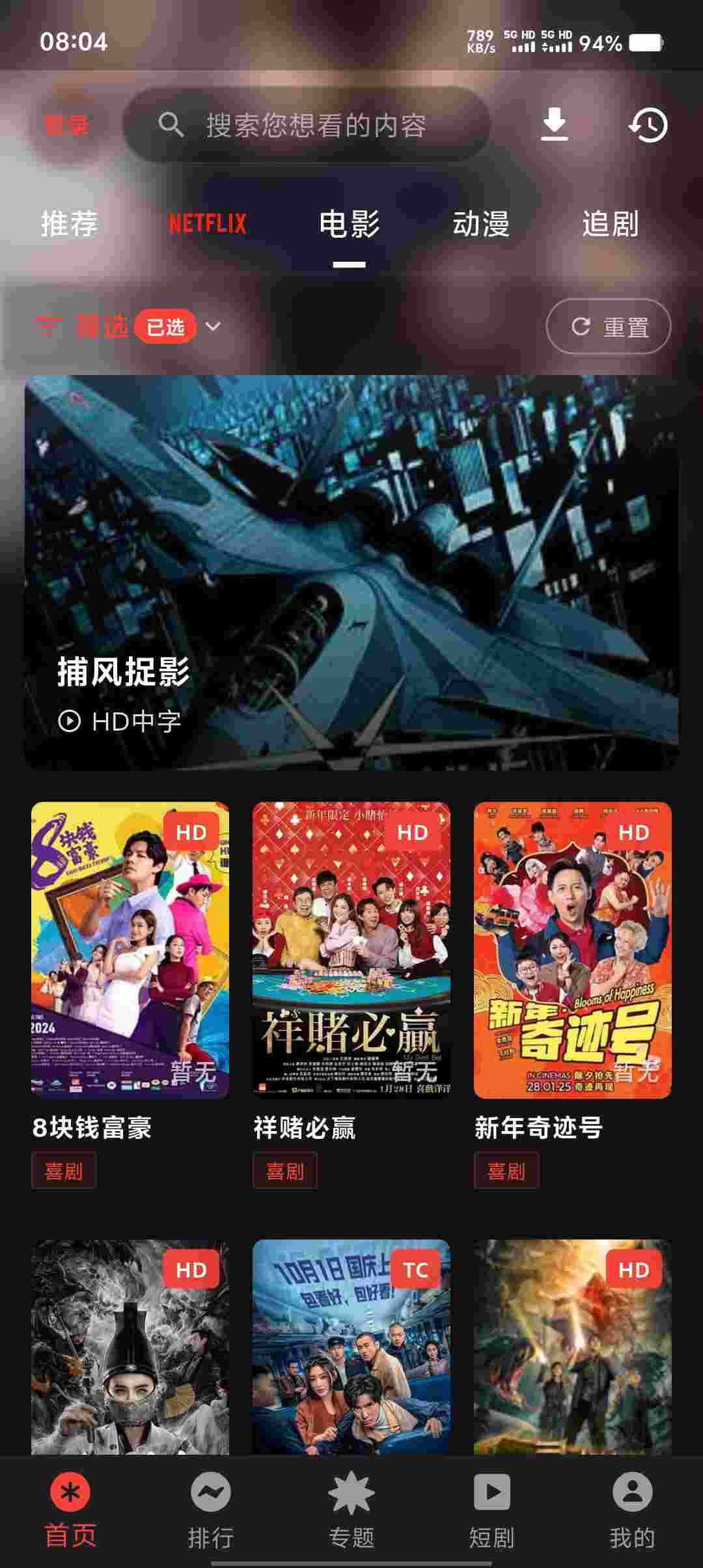
Task: Tap the 登录 login button
Action: [66, 124]
